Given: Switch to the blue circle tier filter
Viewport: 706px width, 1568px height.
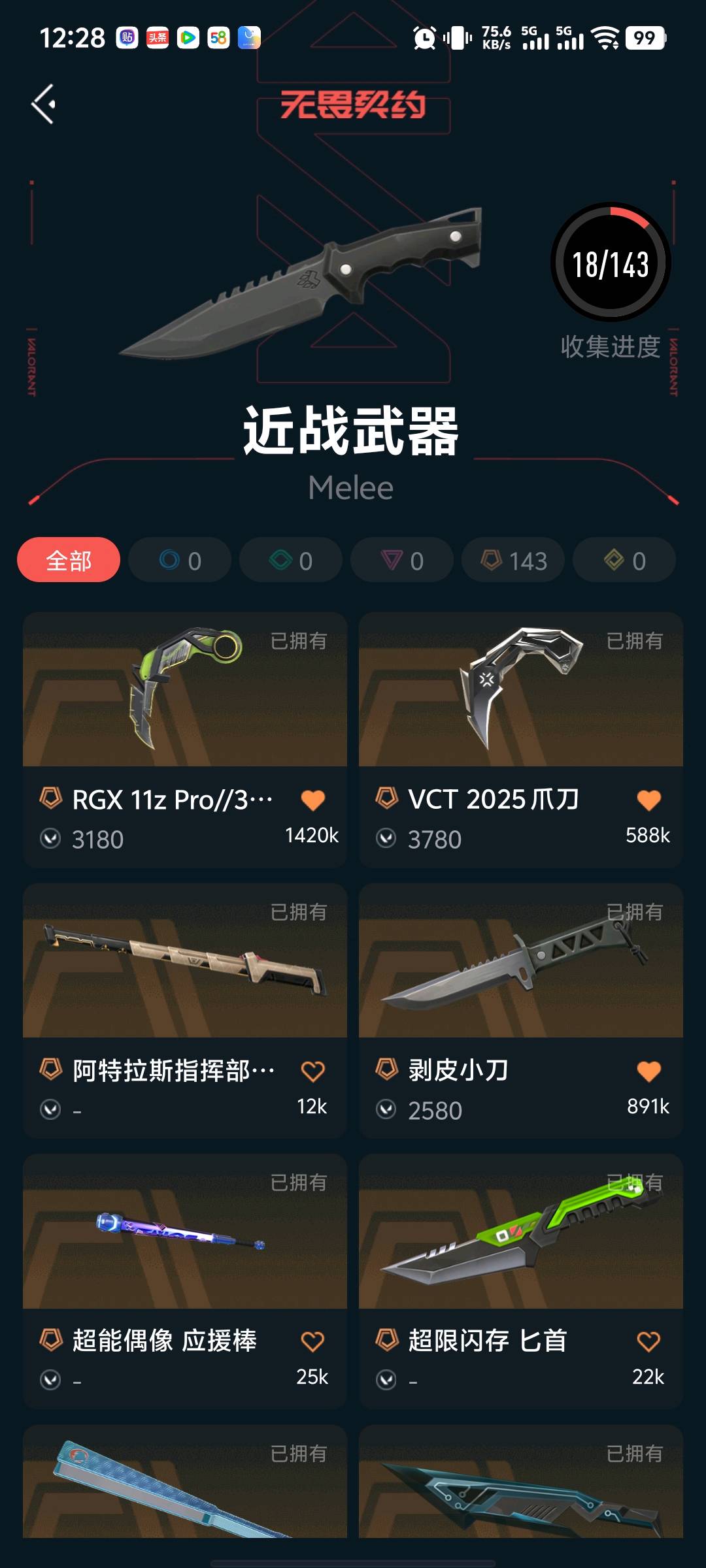Looking at the screenshot, I should tap(180, 560).
